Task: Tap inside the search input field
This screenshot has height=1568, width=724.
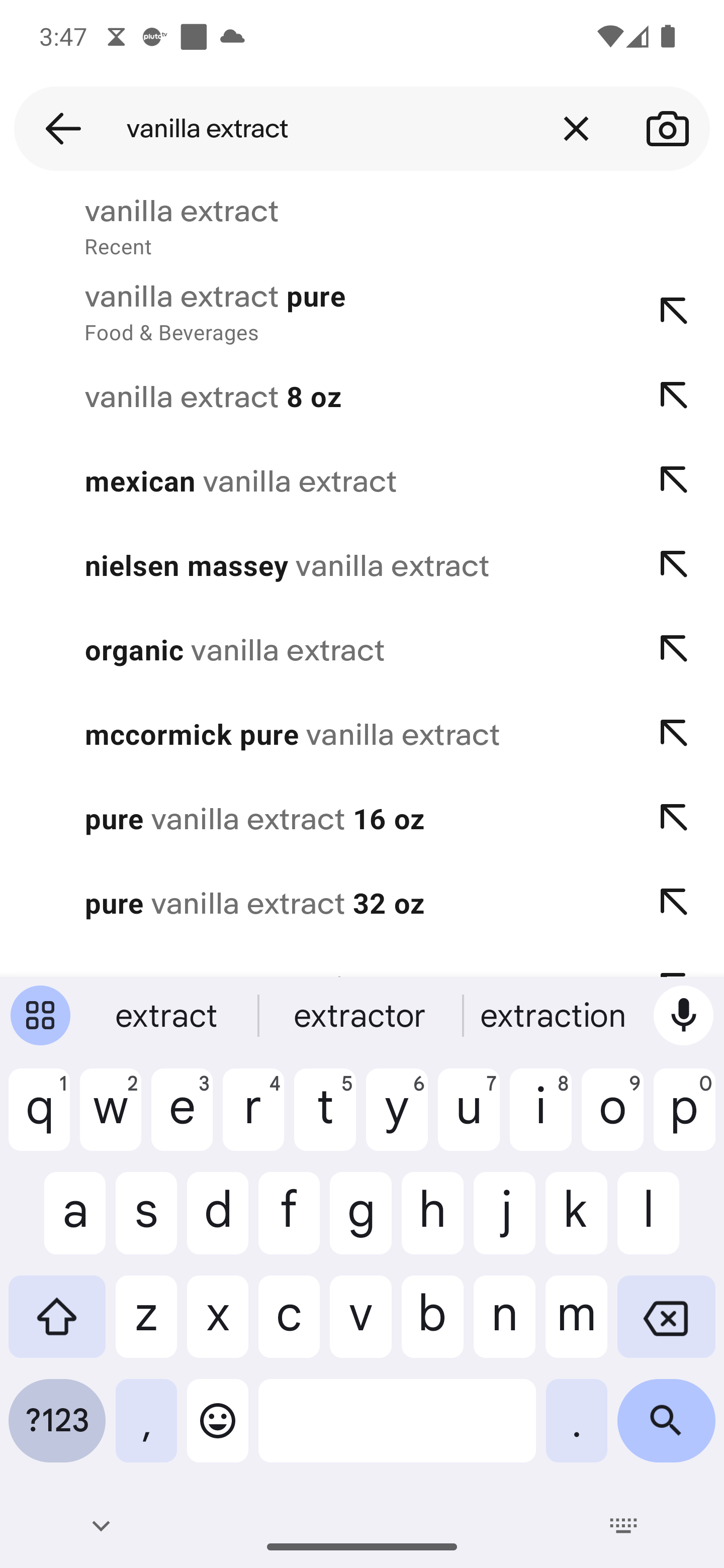Action: tap(305, 129)
